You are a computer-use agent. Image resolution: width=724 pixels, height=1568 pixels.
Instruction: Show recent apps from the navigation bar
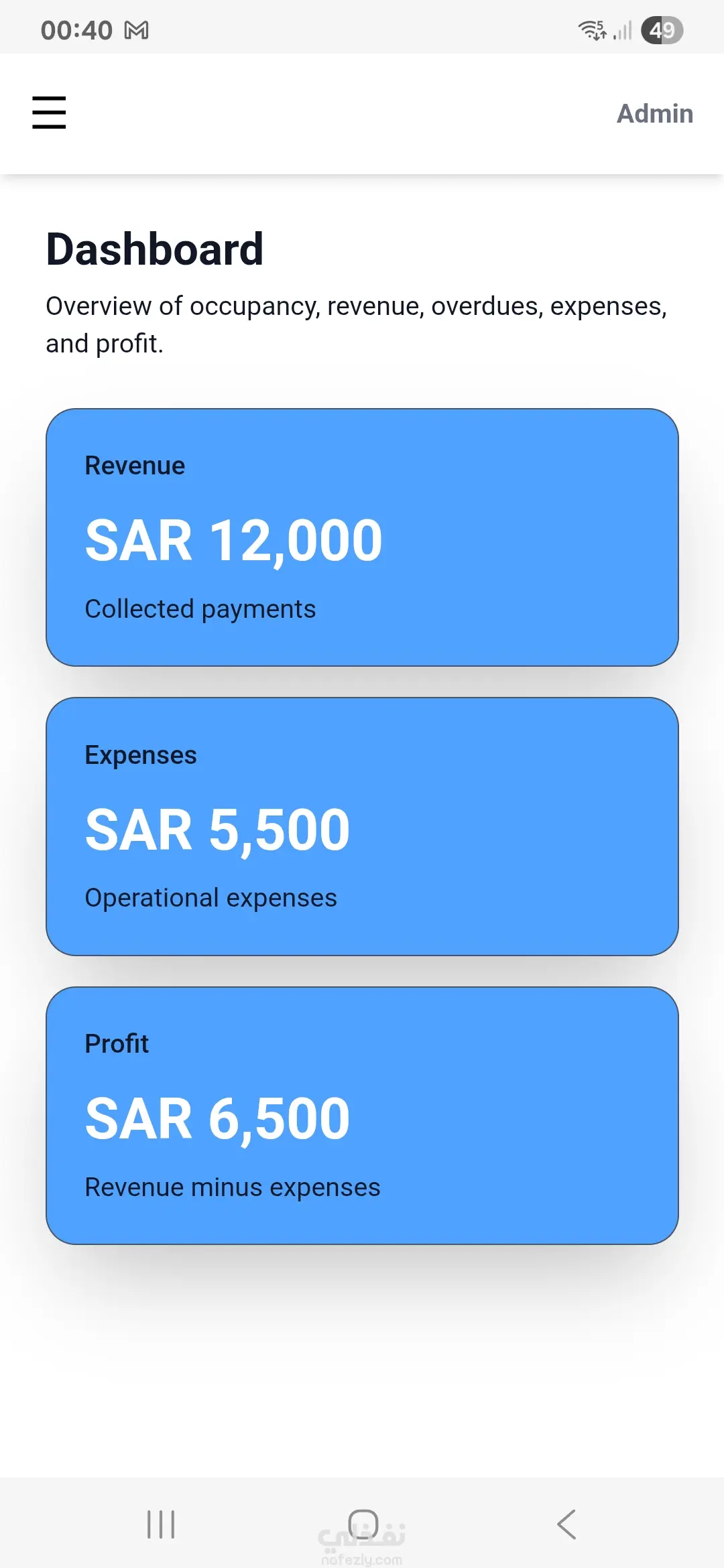click(161, 1524)
